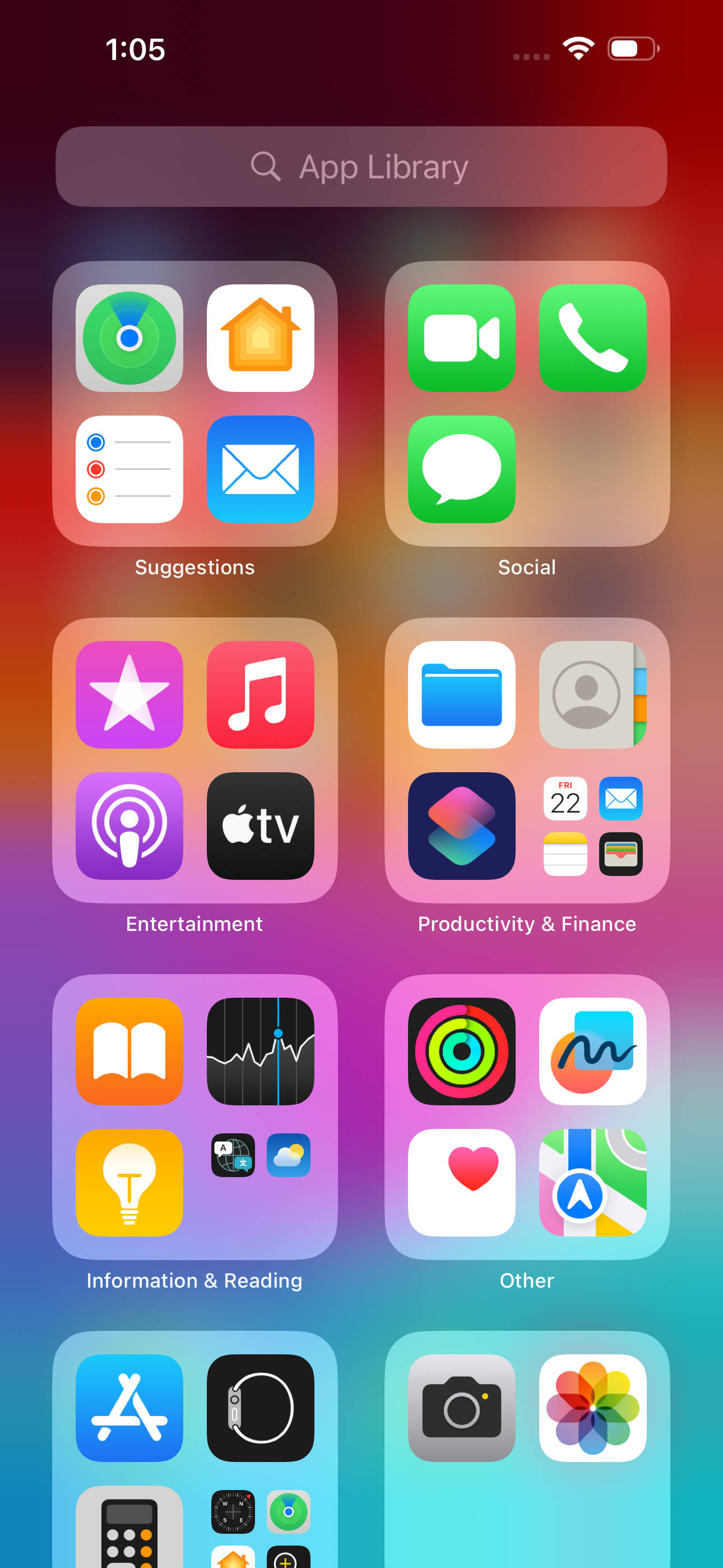Tap the App Library search field

(x=361, y=166)
